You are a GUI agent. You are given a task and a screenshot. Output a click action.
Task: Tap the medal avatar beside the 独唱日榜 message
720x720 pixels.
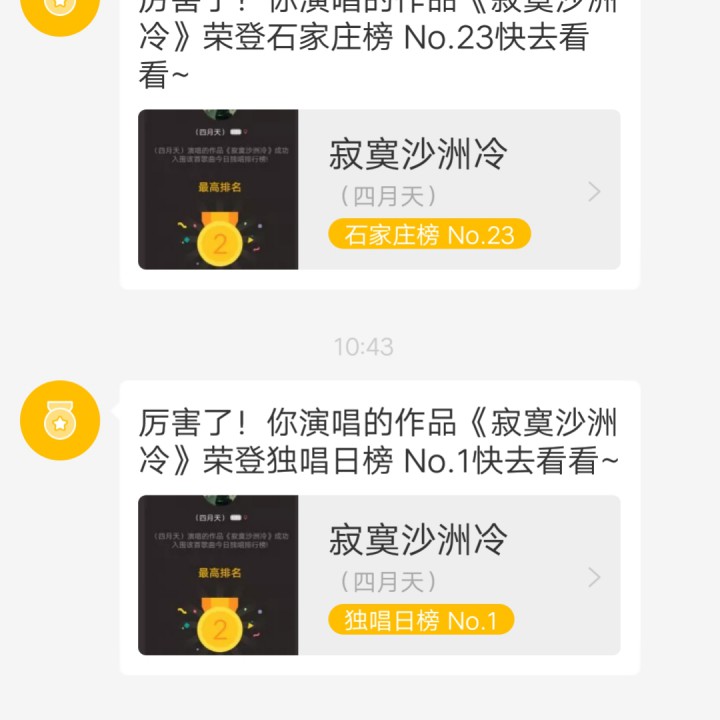60,420
